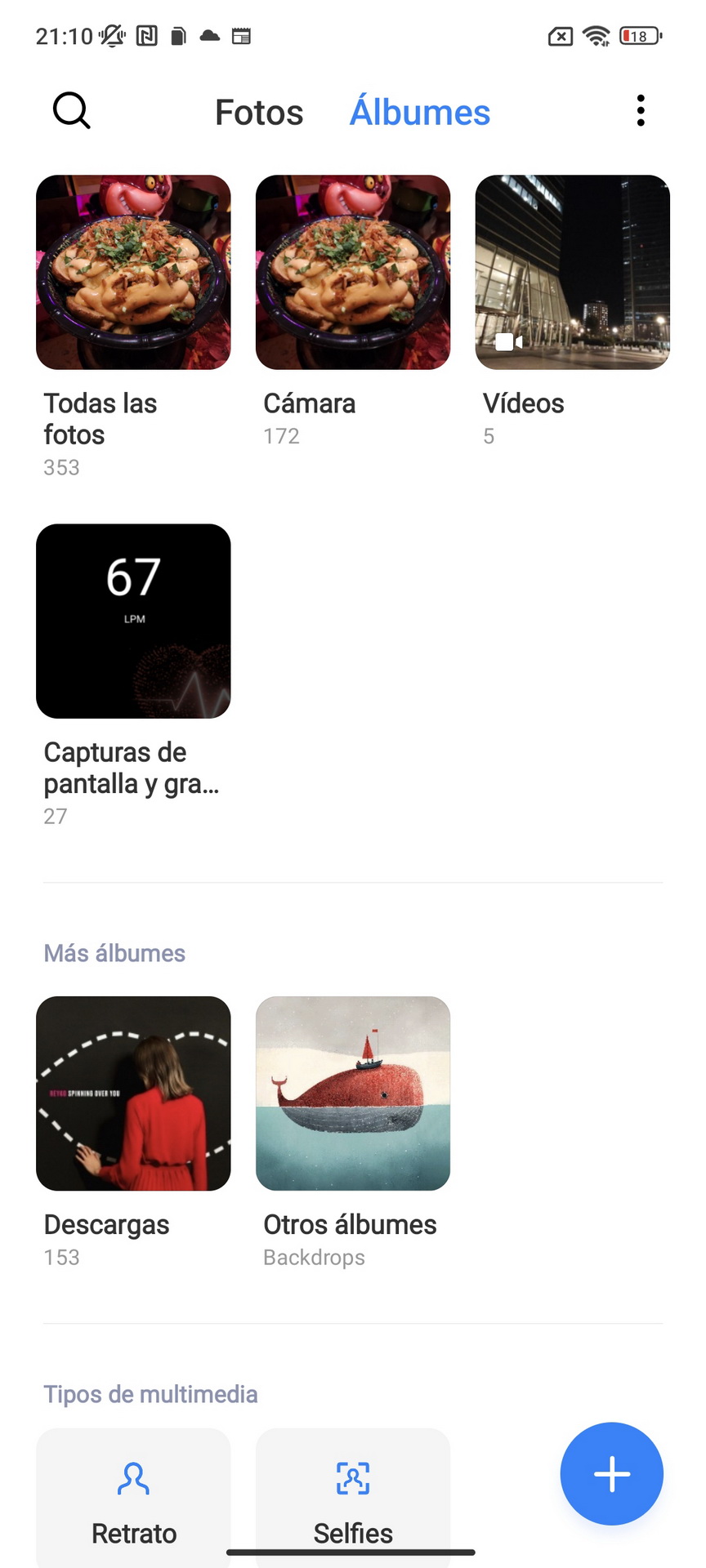
Task: Open the Cámara album
Action: [x=353, y=272]
